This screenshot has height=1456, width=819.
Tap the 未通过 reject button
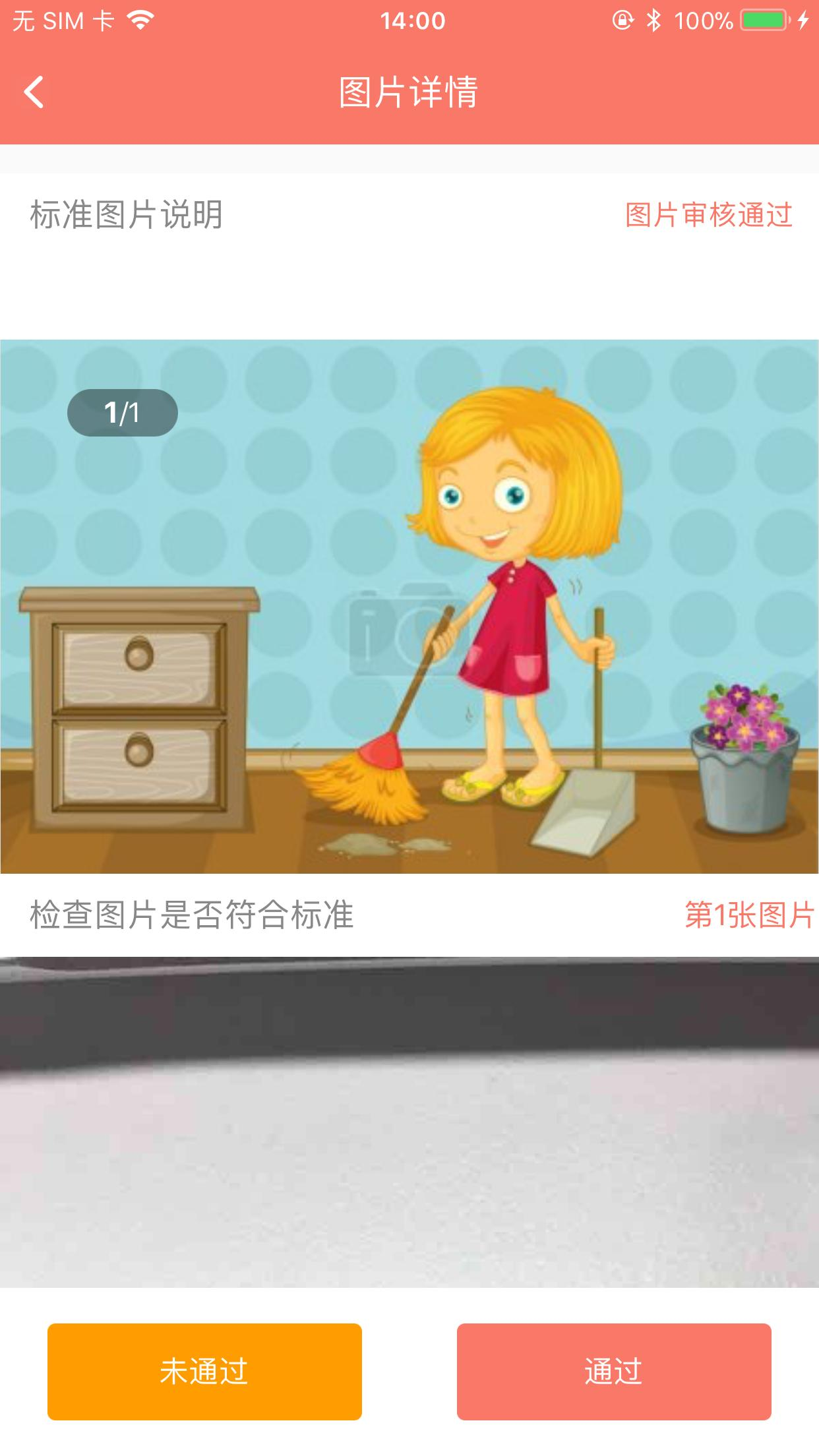[204, 1371]
